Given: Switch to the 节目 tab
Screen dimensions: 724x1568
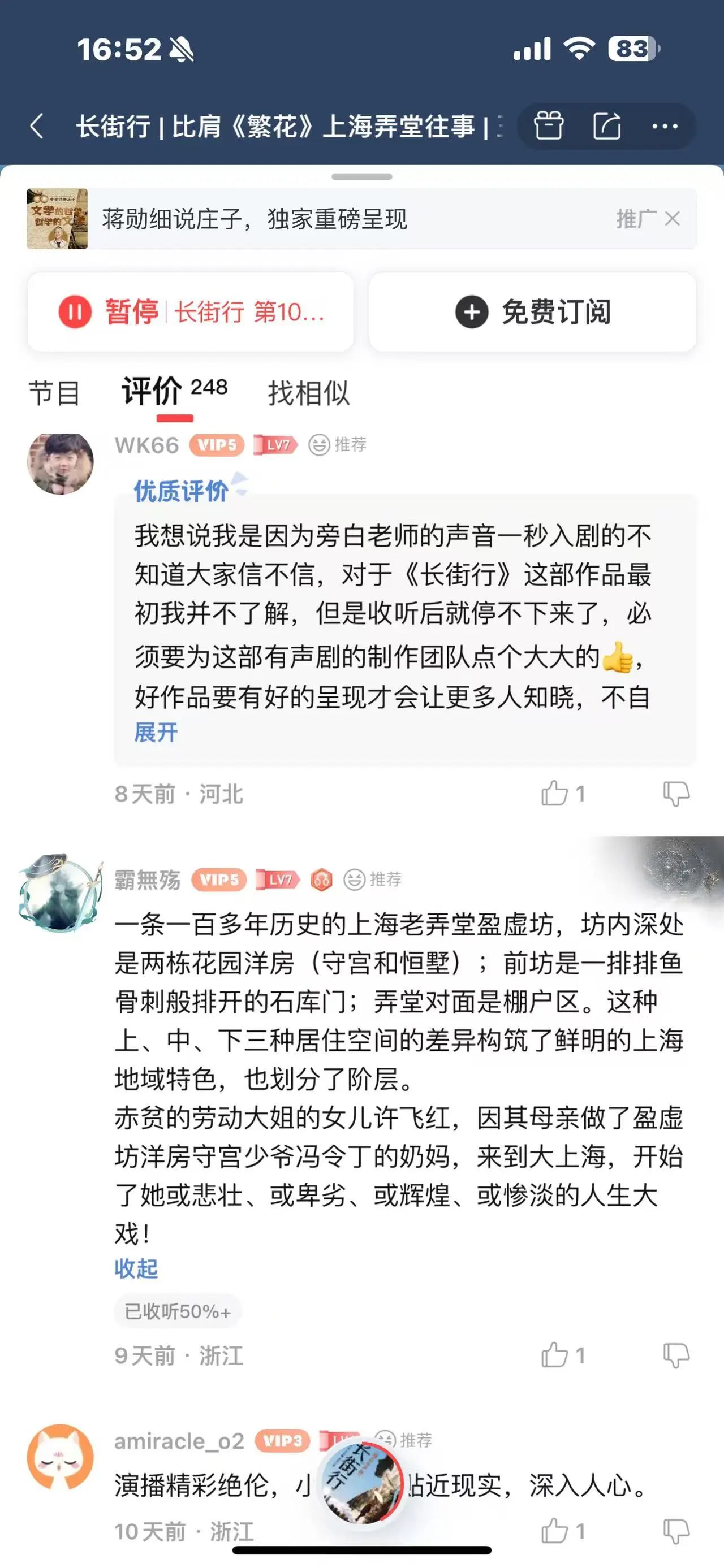Looking at the screenshot, I should [x=54, y=393].
